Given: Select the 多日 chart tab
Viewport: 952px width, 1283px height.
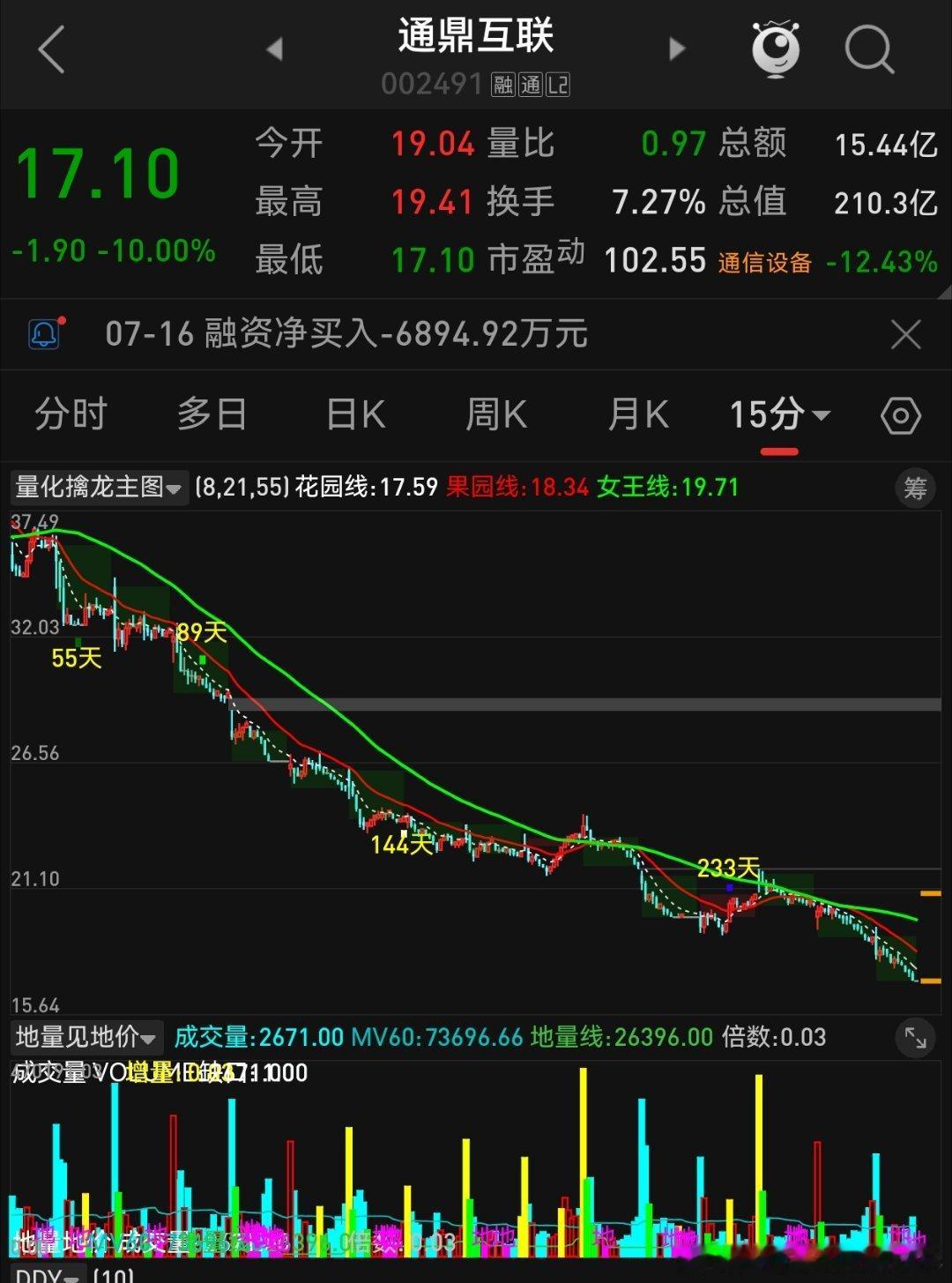Looking at the screenshot, I should coord(212,414).
